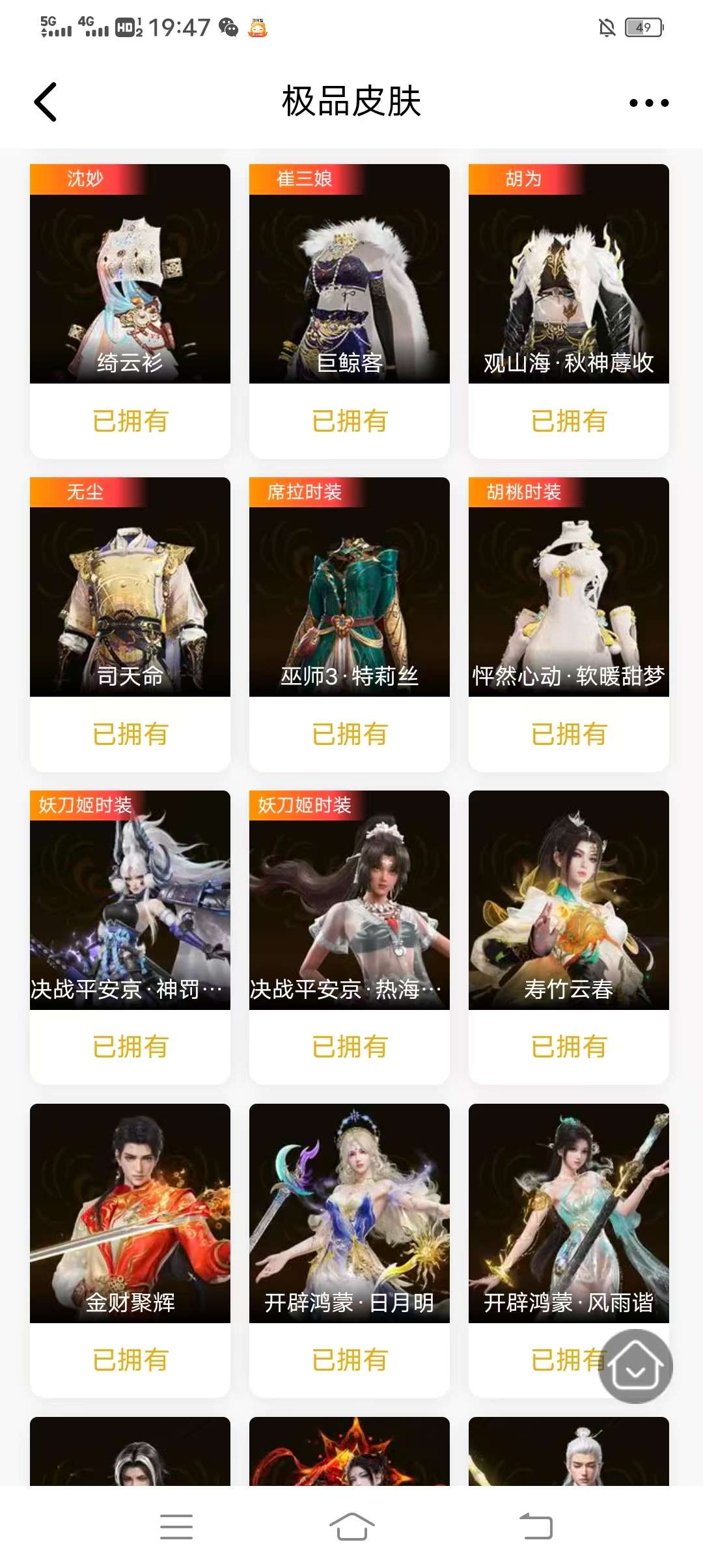View the 开辟鸿蒙·日月明 skin
Screen dimensions: 703x1568
click(x=350, y=1224)
